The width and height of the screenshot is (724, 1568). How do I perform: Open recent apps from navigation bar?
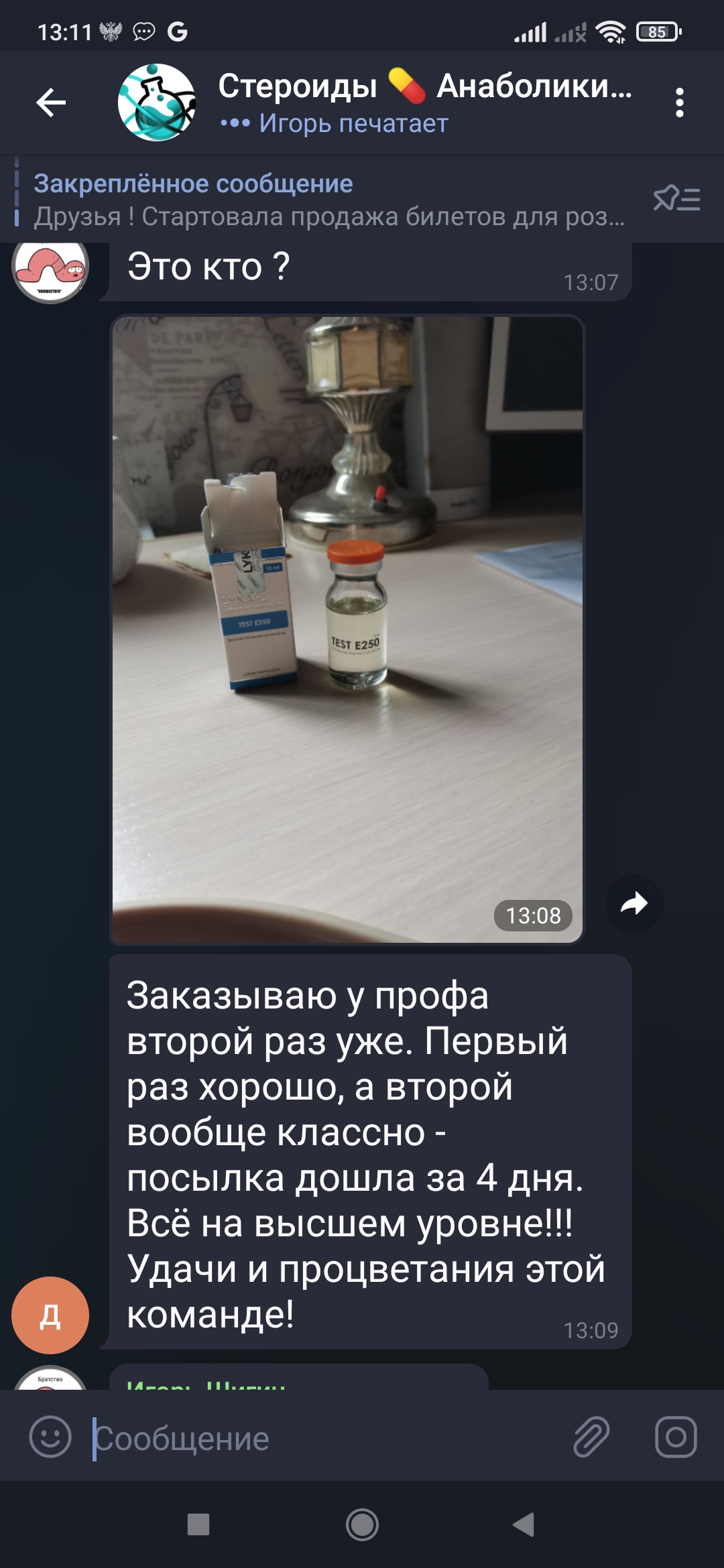point(198,1524)
